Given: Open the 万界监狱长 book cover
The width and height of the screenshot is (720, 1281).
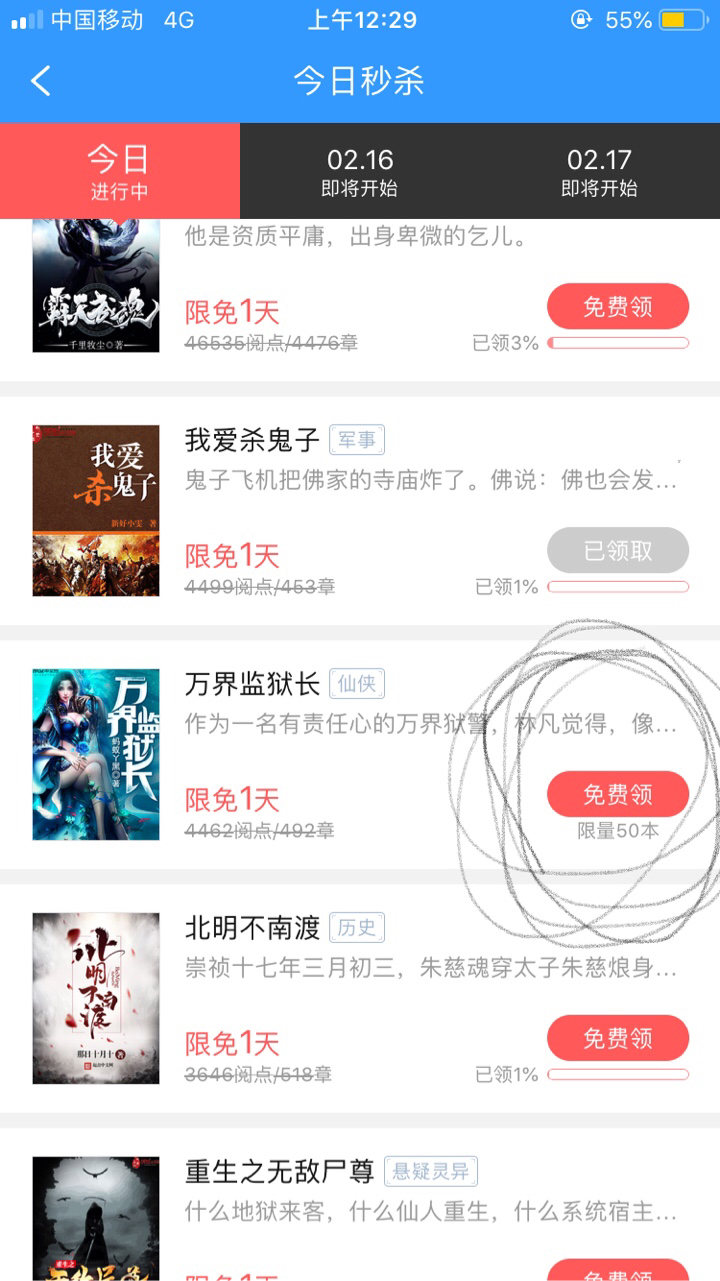Looking at the screenshot, I should [x=96, y=754].
